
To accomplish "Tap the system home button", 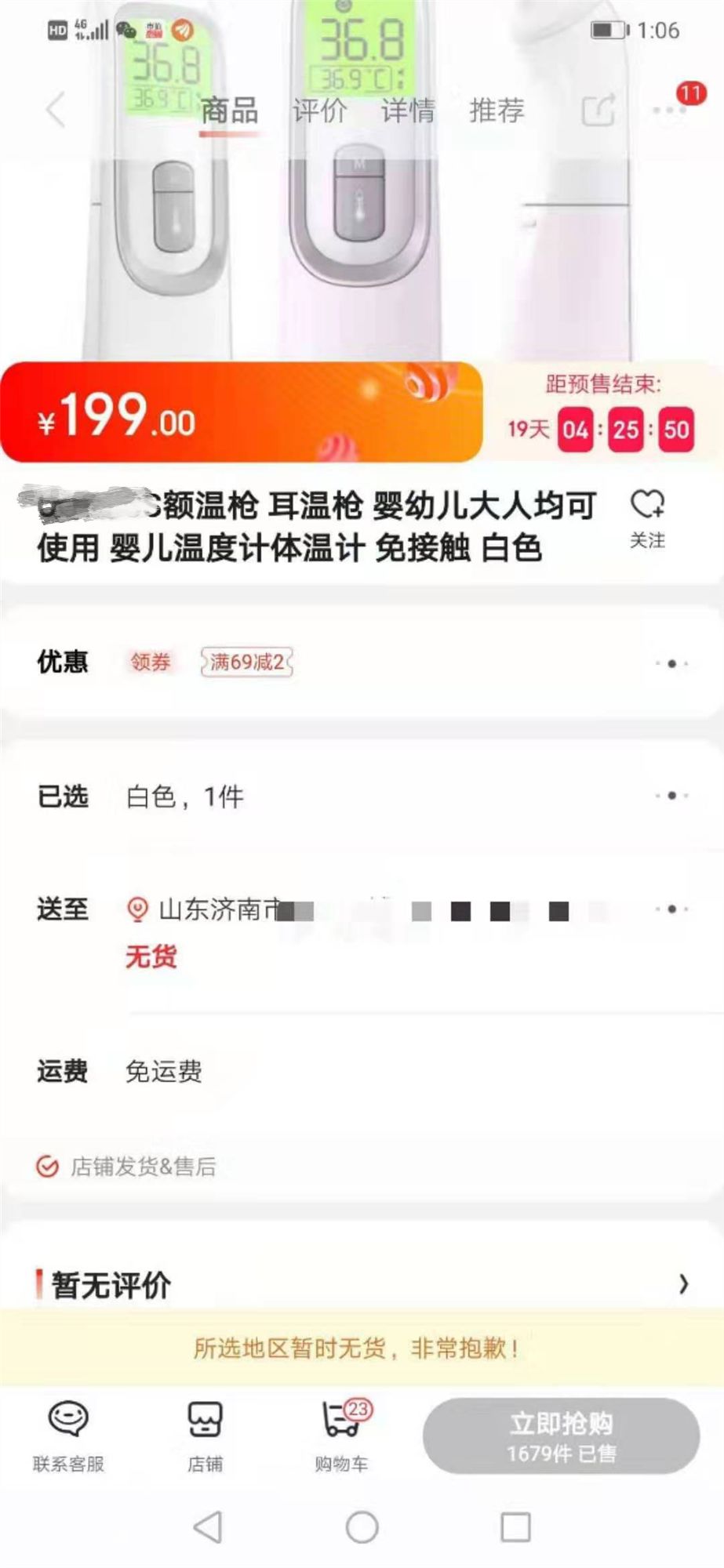I will tap(362, 1526).
